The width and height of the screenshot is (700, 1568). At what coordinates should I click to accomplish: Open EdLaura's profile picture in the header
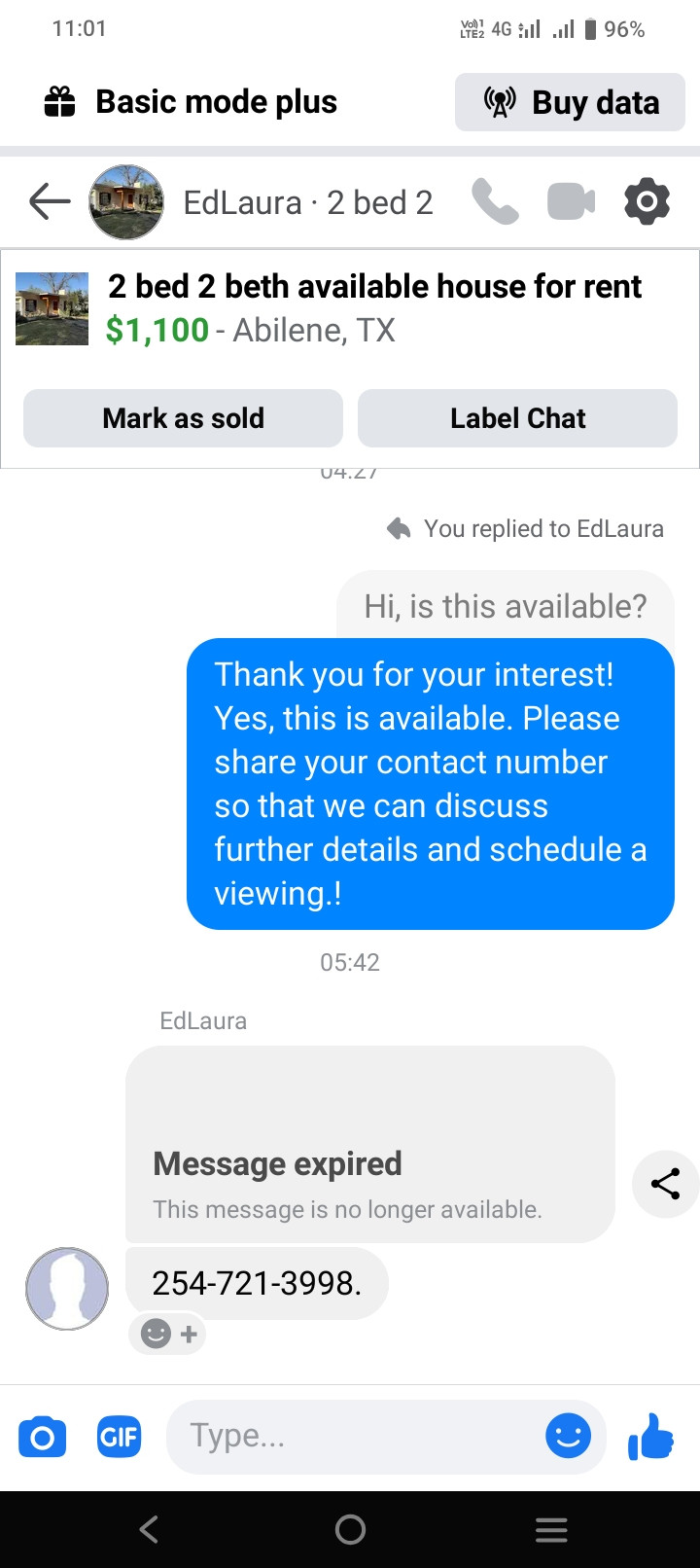point(126,202)
